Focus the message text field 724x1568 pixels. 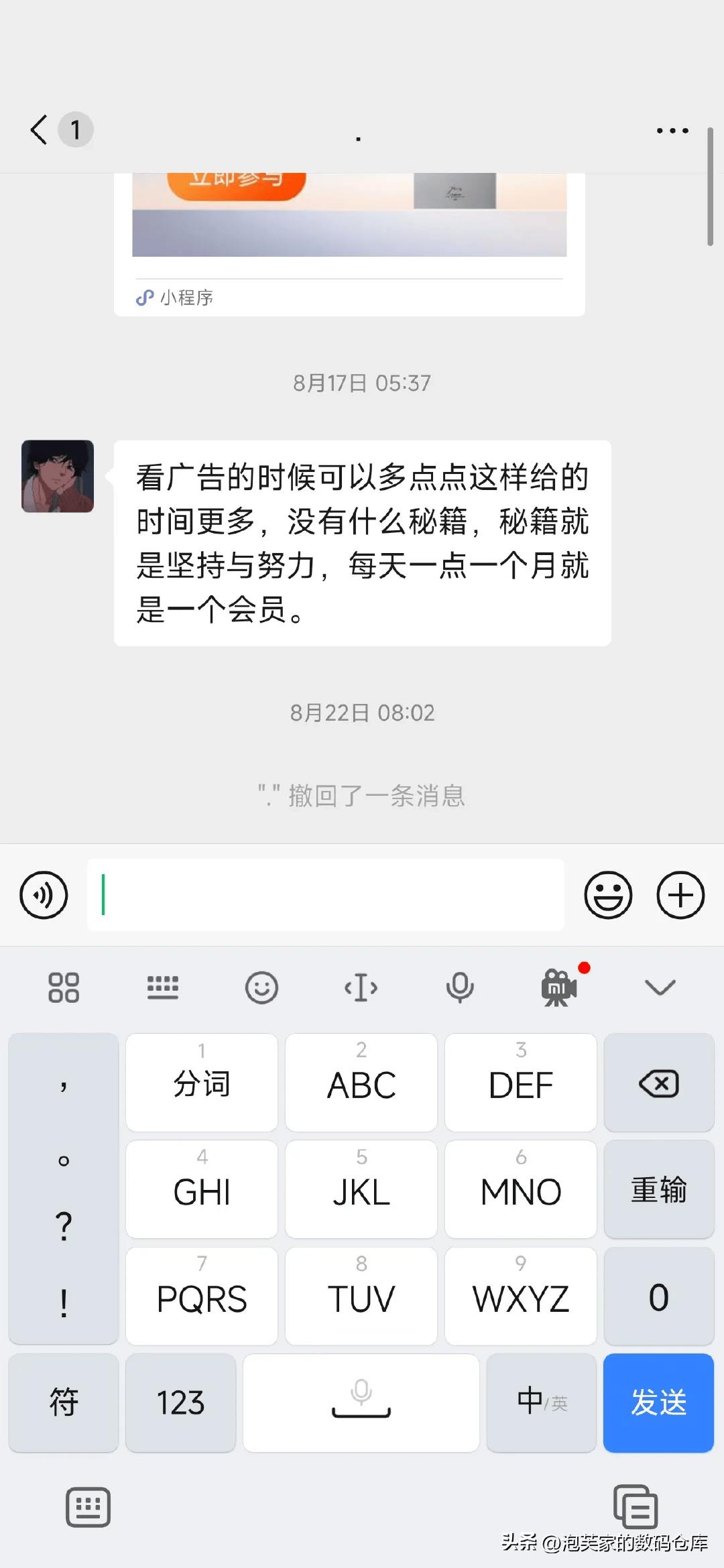click(x=325, y=895)
